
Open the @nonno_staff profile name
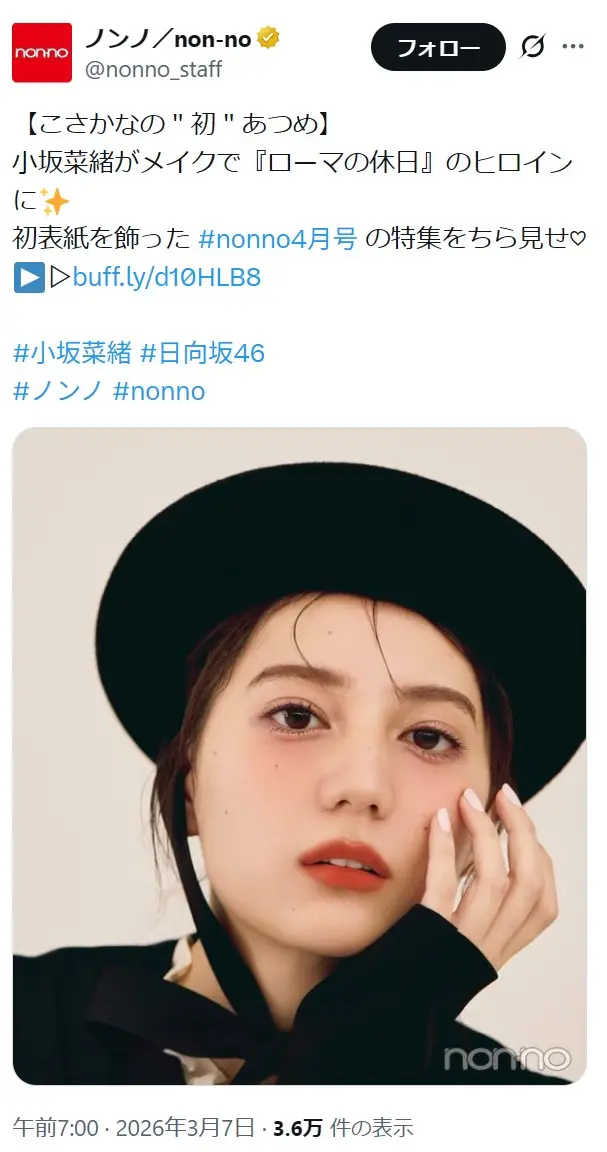153,69
